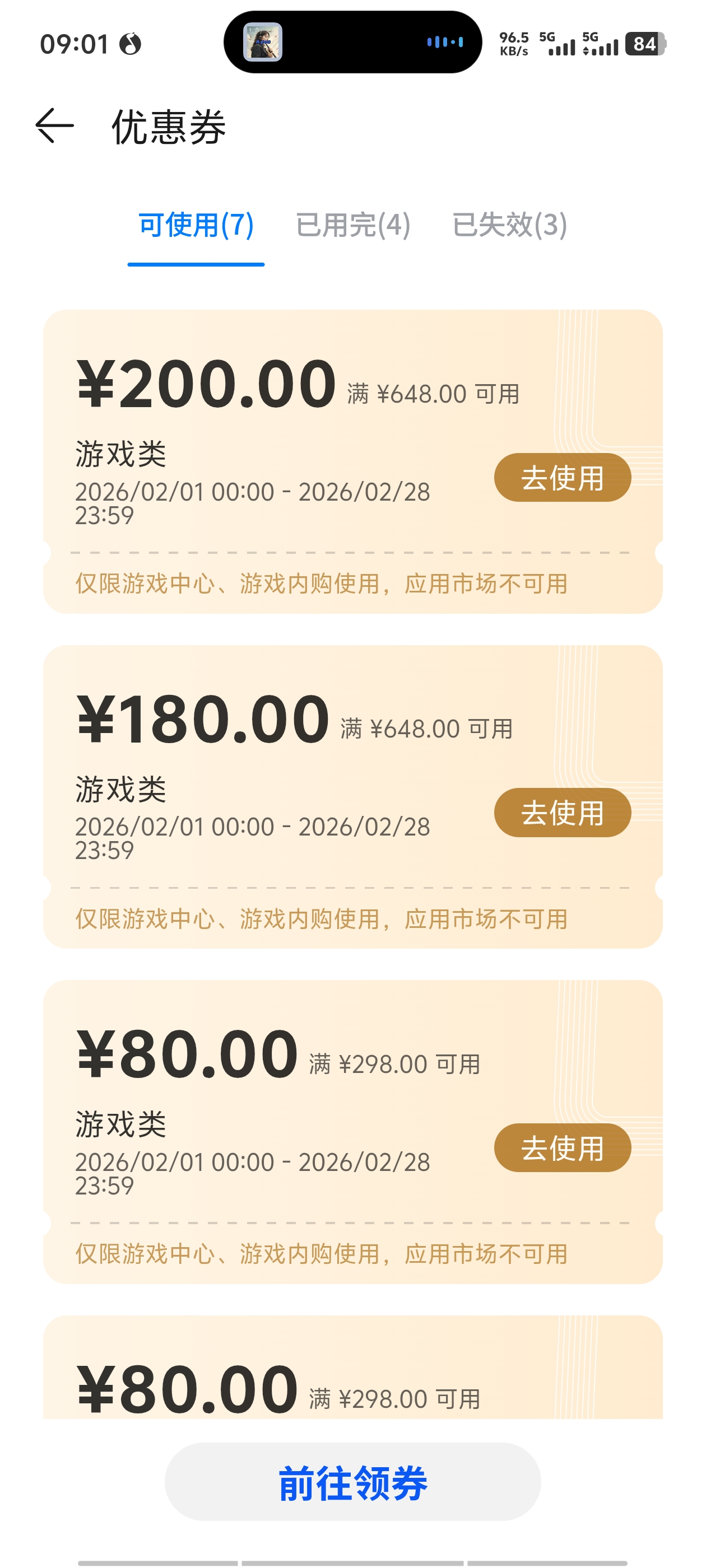The image size is (706, 1568).
Task: Select the 可使用(7) tab
Action: (196, 225)
